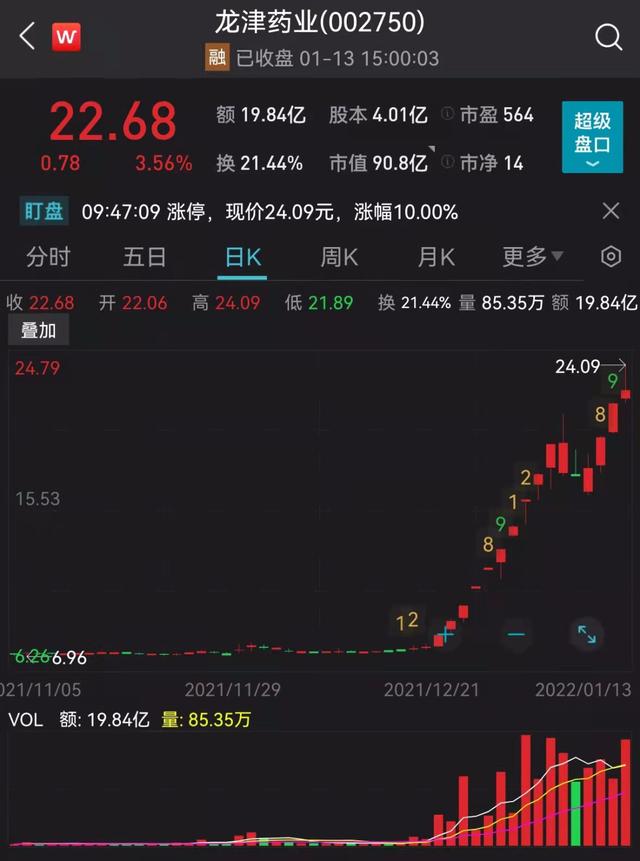Go back using the top-left arrow
This screenshot has width=640, height=861.
point(27,38)
